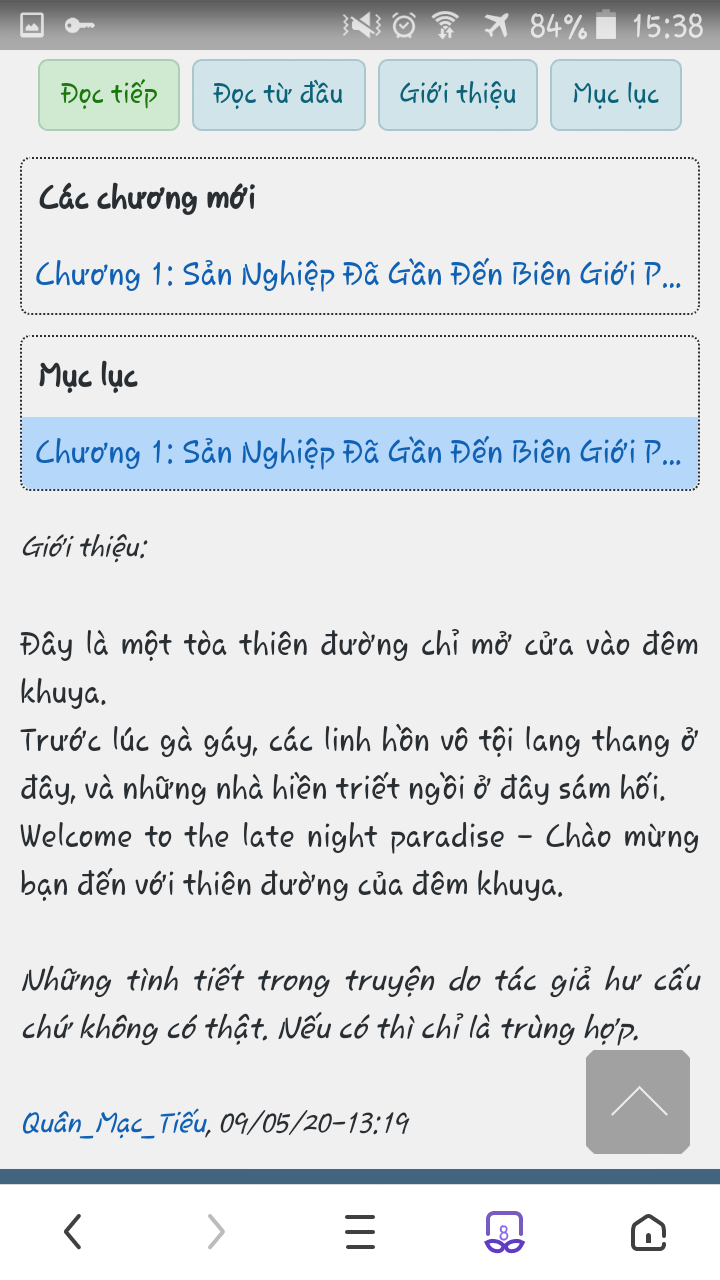Image resolution: width=720 pixels, height=1280 pixels.
Task: Open the "Giới thiệu" section button
Action: [x=457, y=94]
